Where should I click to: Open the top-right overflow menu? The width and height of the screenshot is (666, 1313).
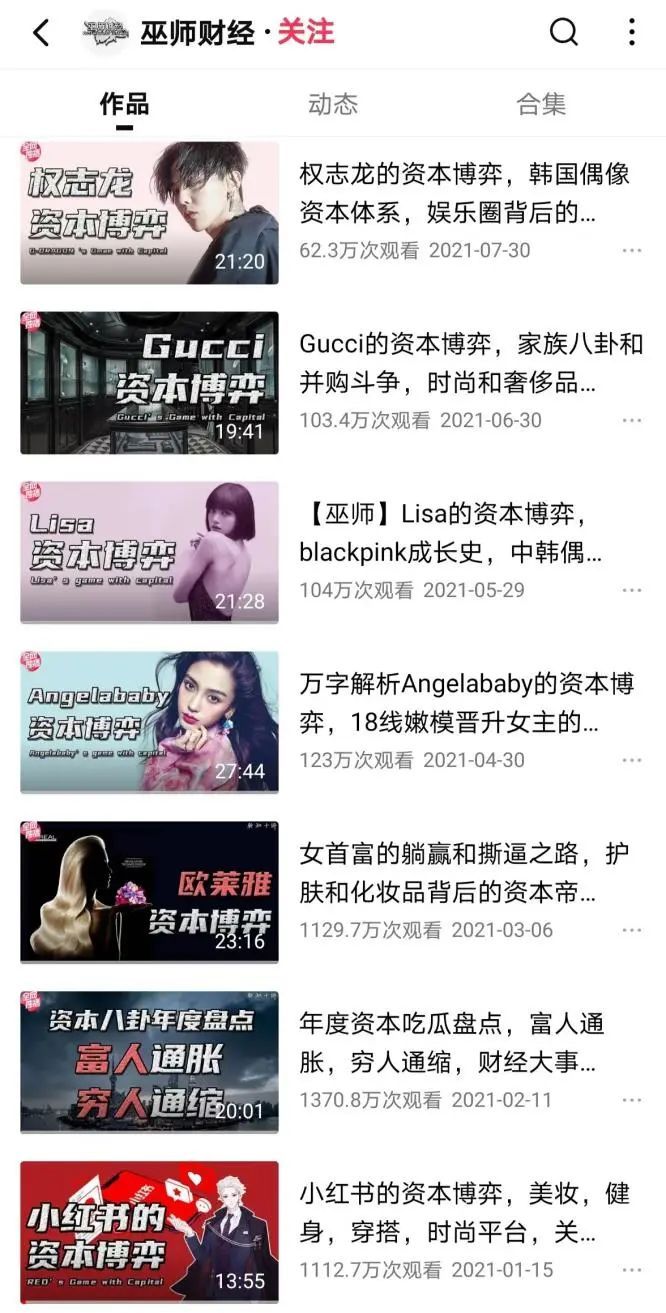[x=631, y=32]
